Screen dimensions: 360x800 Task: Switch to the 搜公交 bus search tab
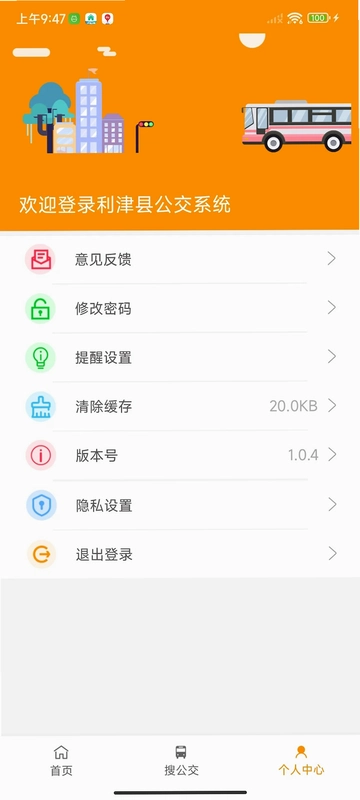click(x=181, y=760)
